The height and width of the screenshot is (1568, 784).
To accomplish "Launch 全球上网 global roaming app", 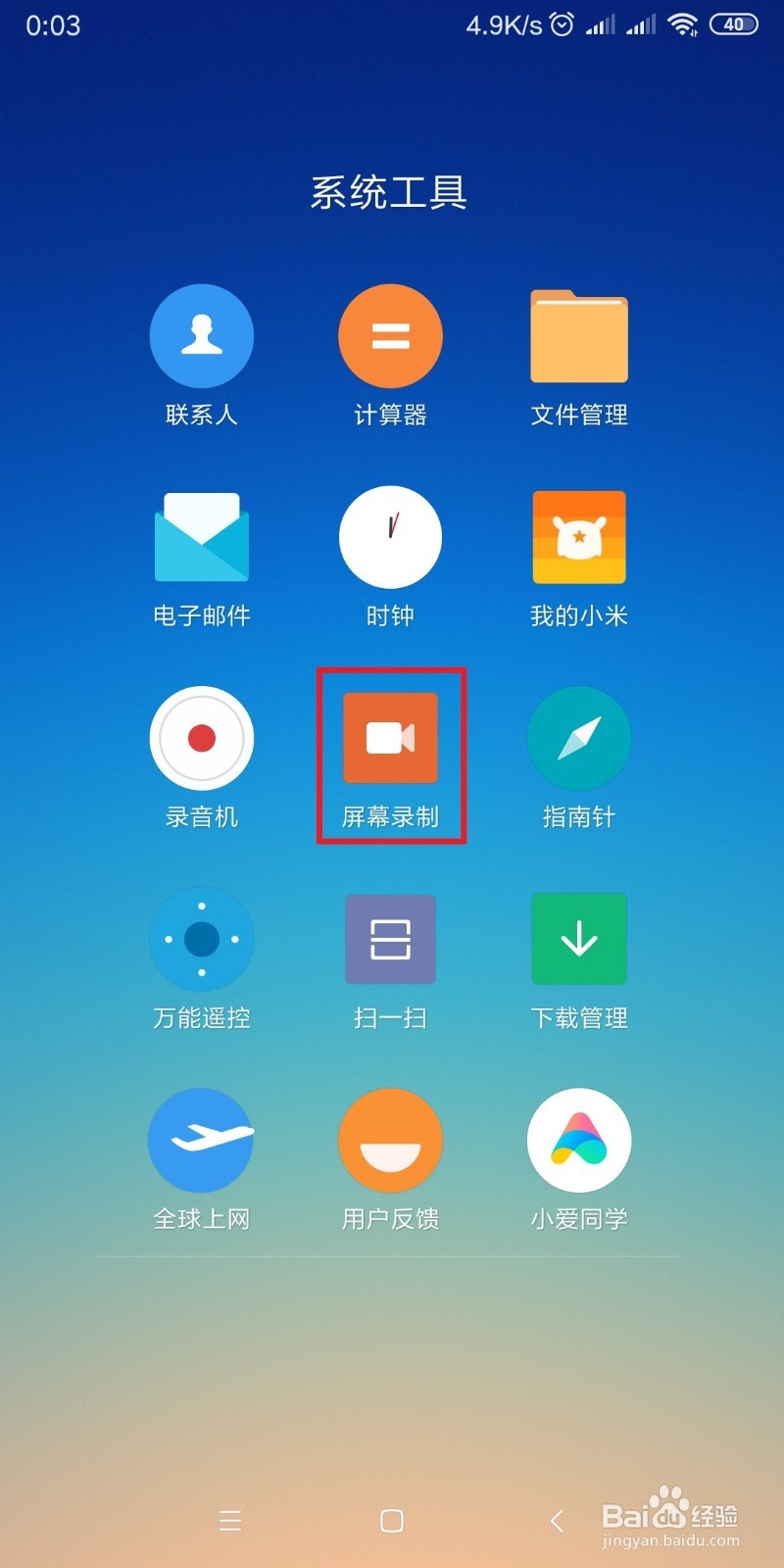I will click(202, 1140).
